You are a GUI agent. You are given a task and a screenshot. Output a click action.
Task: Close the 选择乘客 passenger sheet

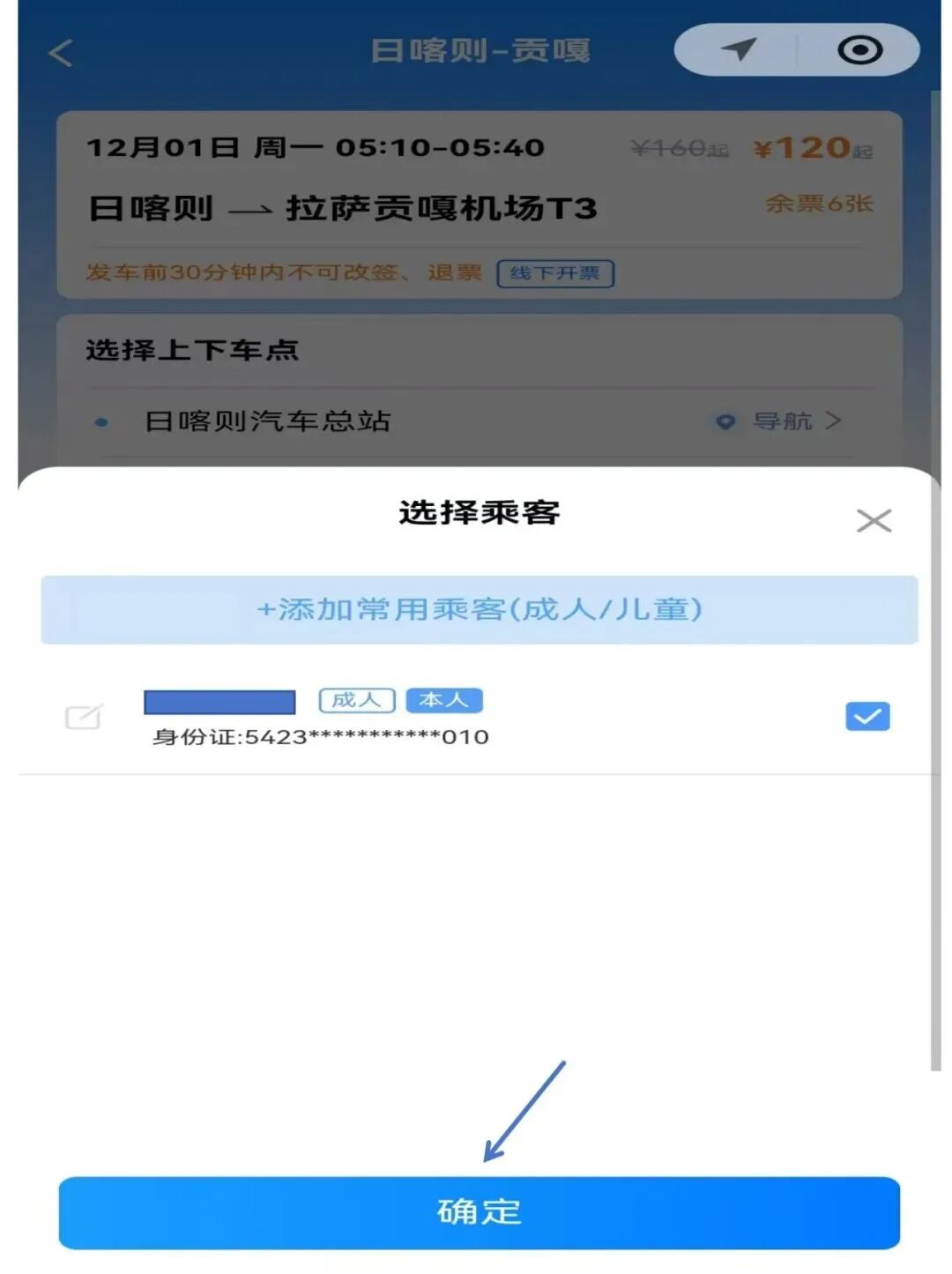click(x=874, y=520)
